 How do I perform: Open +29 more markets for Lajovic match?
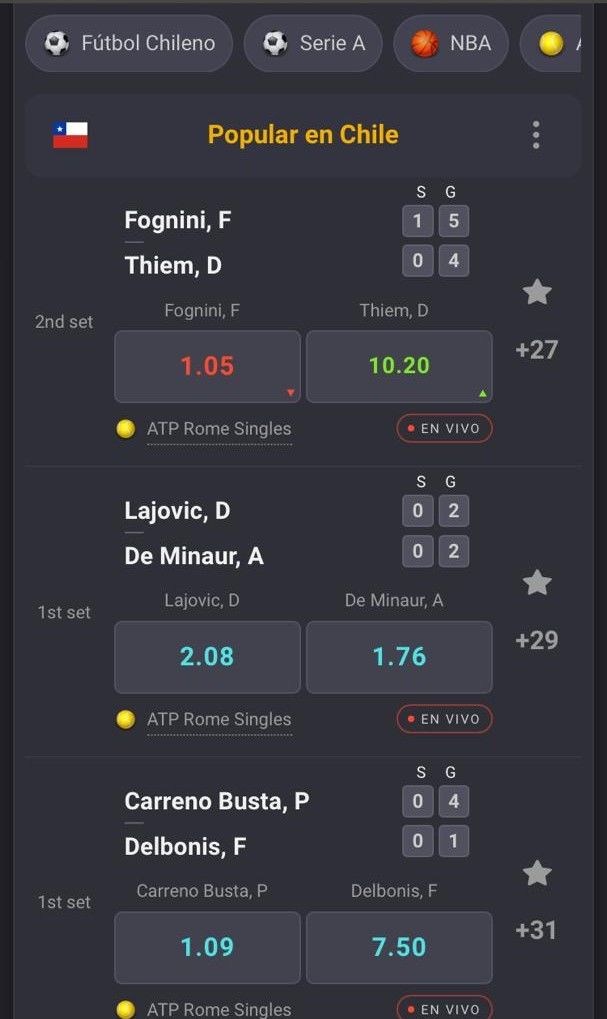(536, 640)
